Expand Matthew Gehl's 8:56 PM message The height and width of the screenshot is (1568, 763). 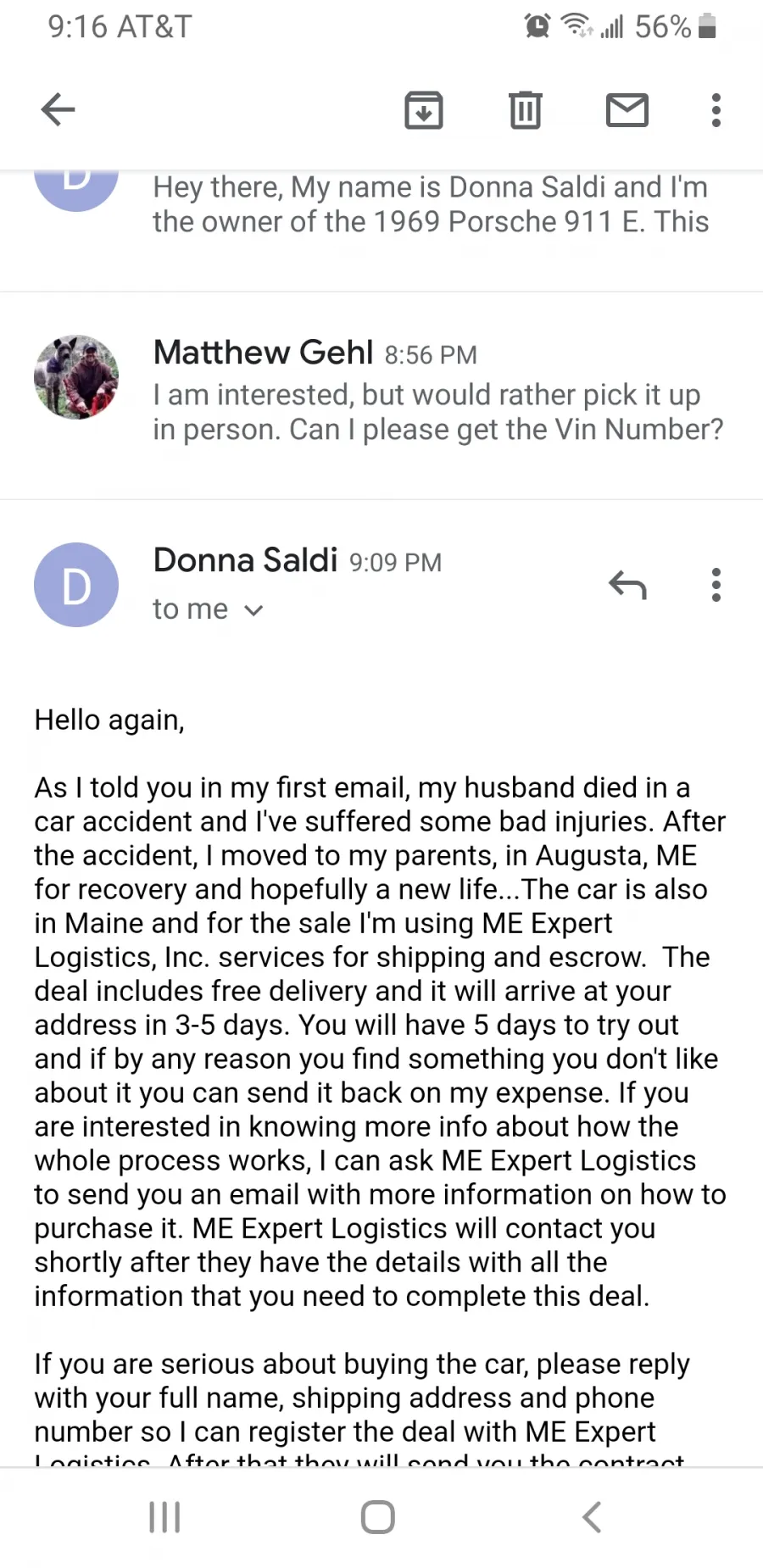click(381, 395)
